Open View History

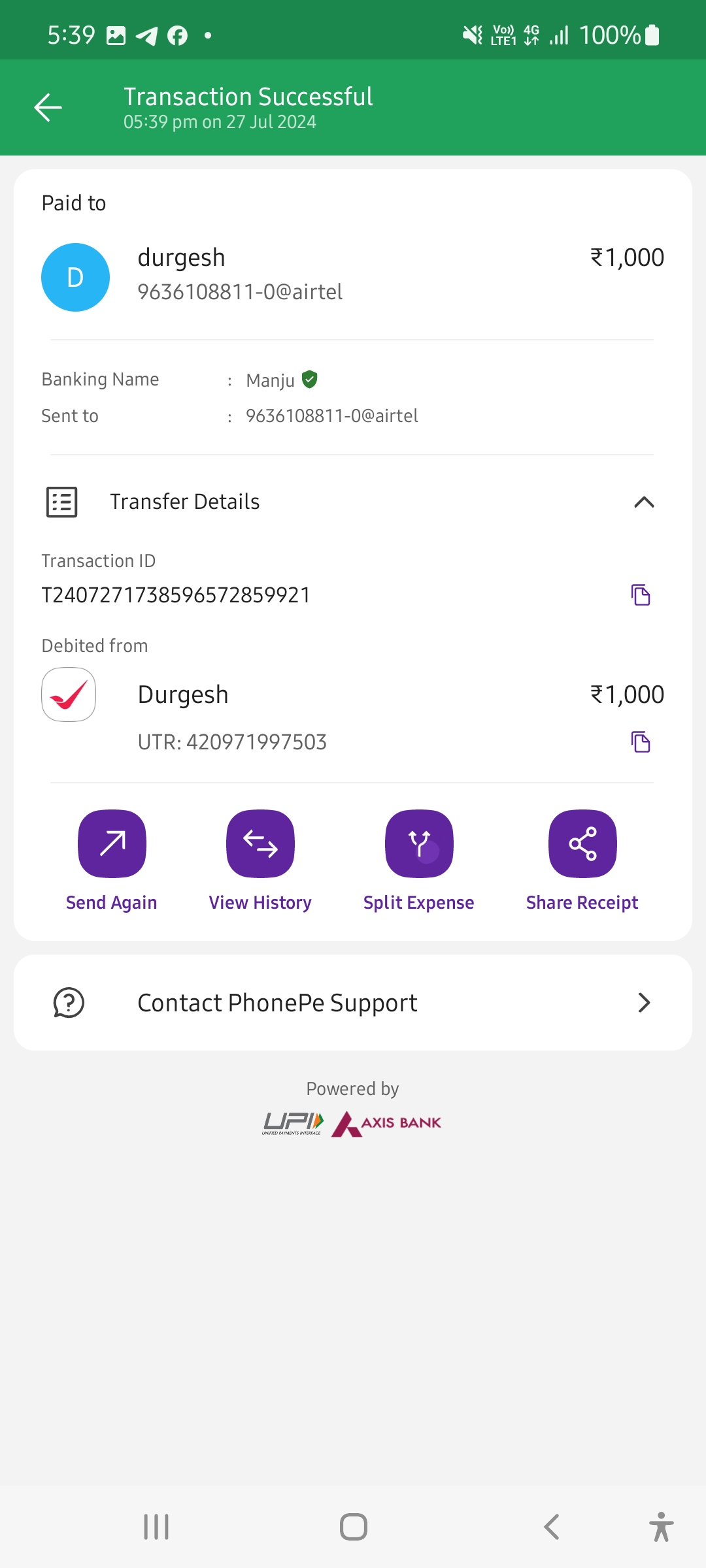(x=260, y=844)
